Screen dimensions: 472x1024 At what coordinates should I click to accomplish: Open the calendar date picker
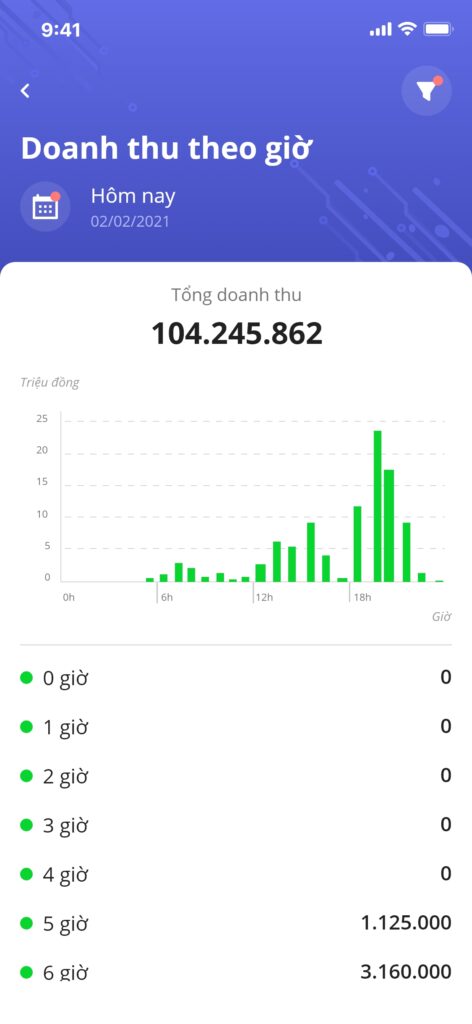tap(45, 207)
